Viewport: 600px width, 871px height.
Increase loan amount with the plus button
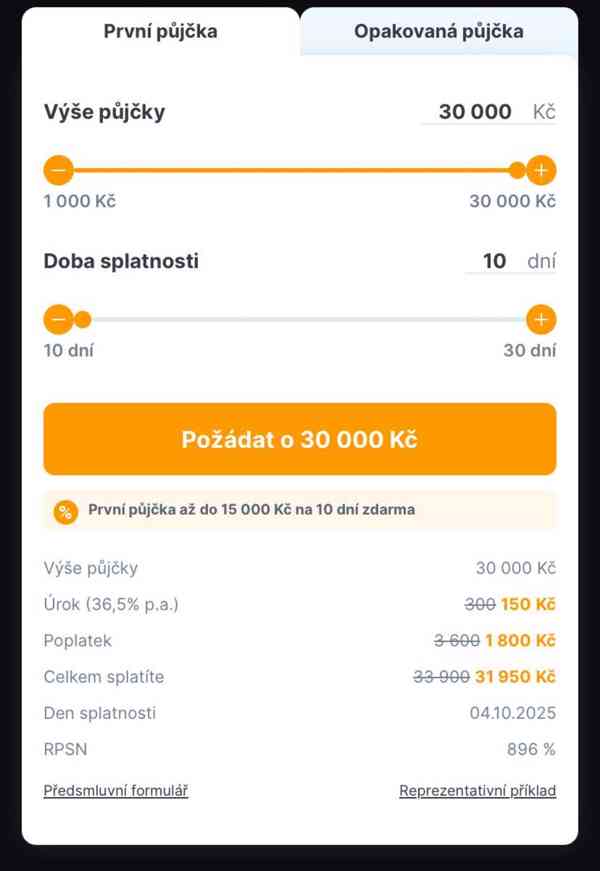(x=541, y=170)
